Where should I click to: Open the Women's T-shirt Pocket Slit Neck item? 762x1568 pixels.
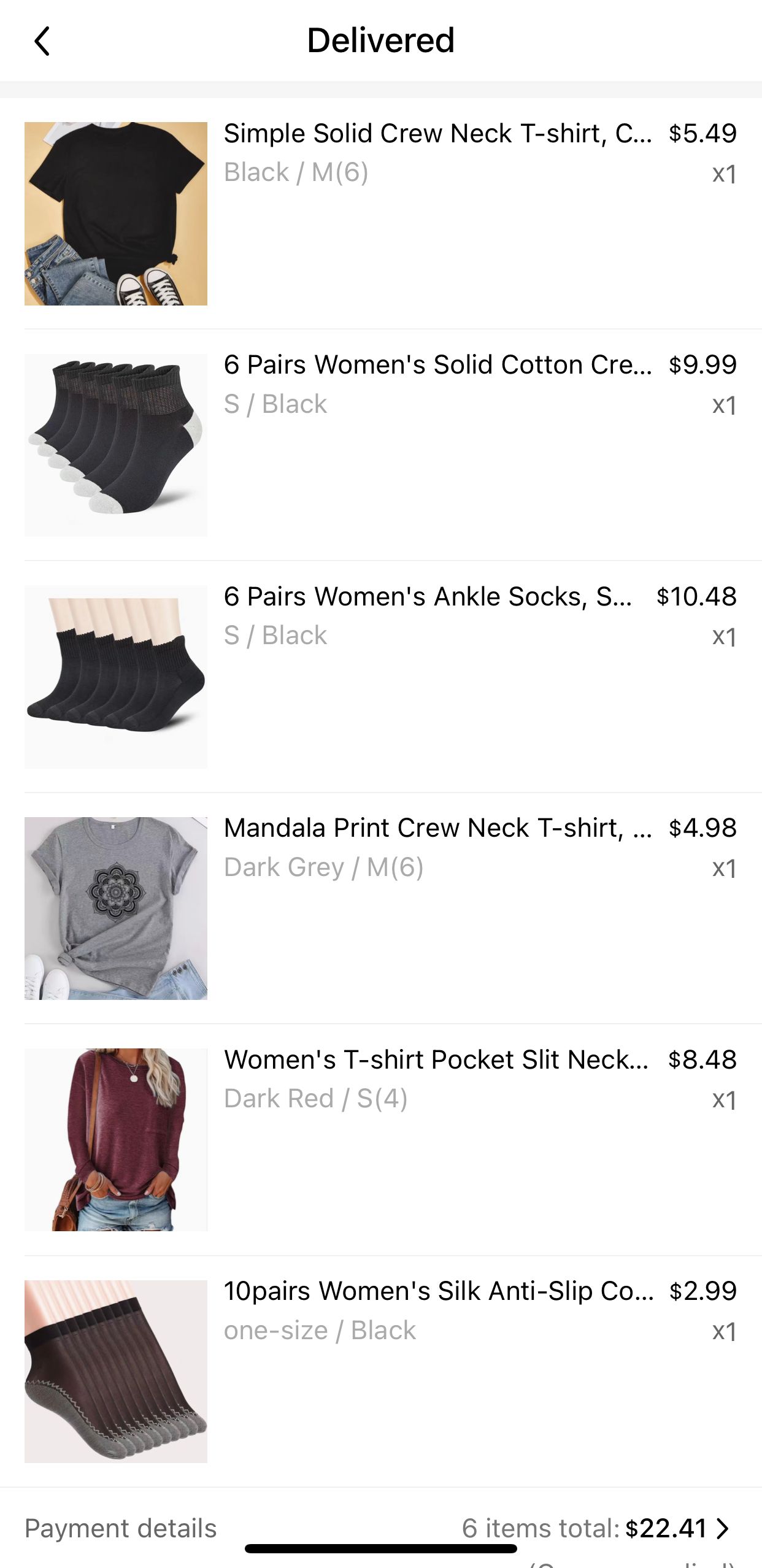[x=381, y=1140]
